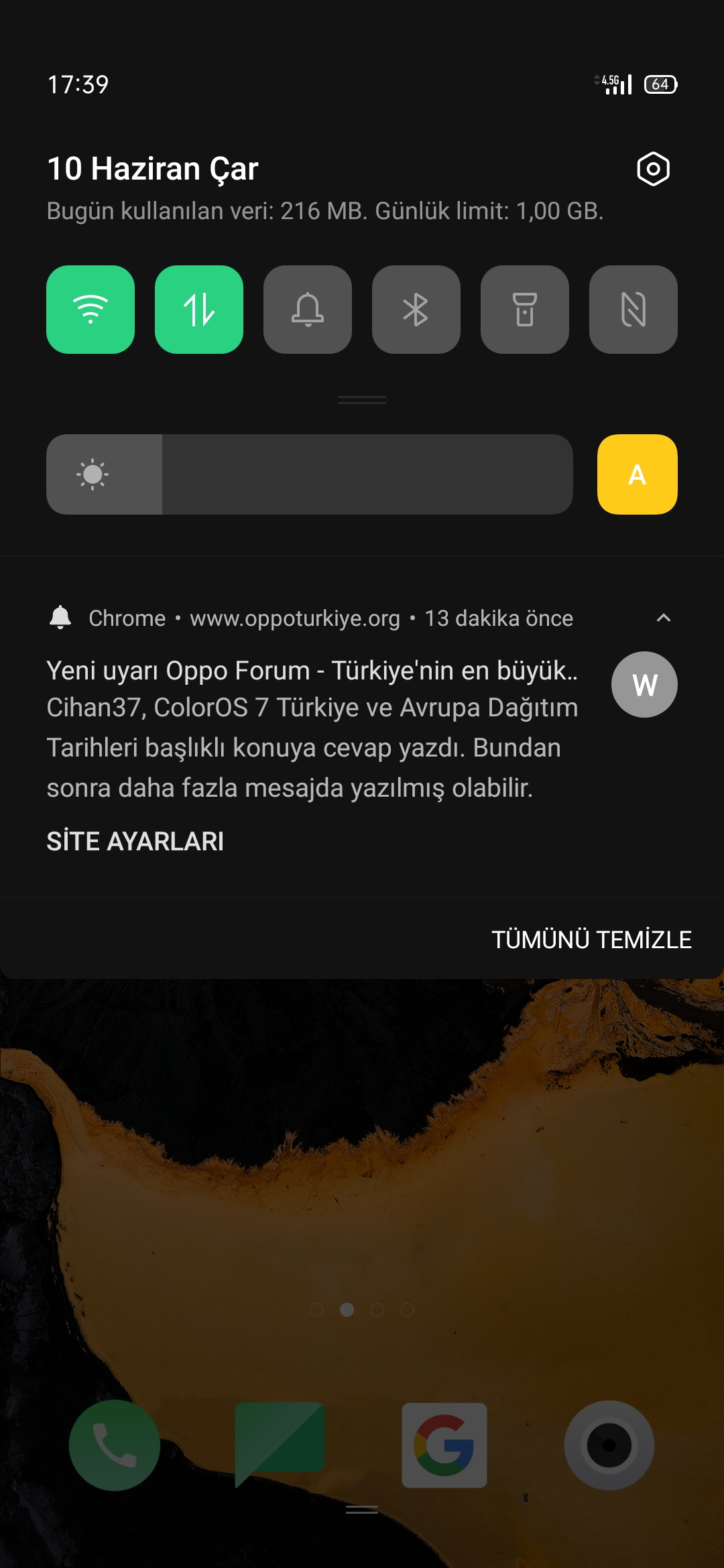
Task: Tap SİTE AYARLARI in the notification
Action: (x=135, y=842)
